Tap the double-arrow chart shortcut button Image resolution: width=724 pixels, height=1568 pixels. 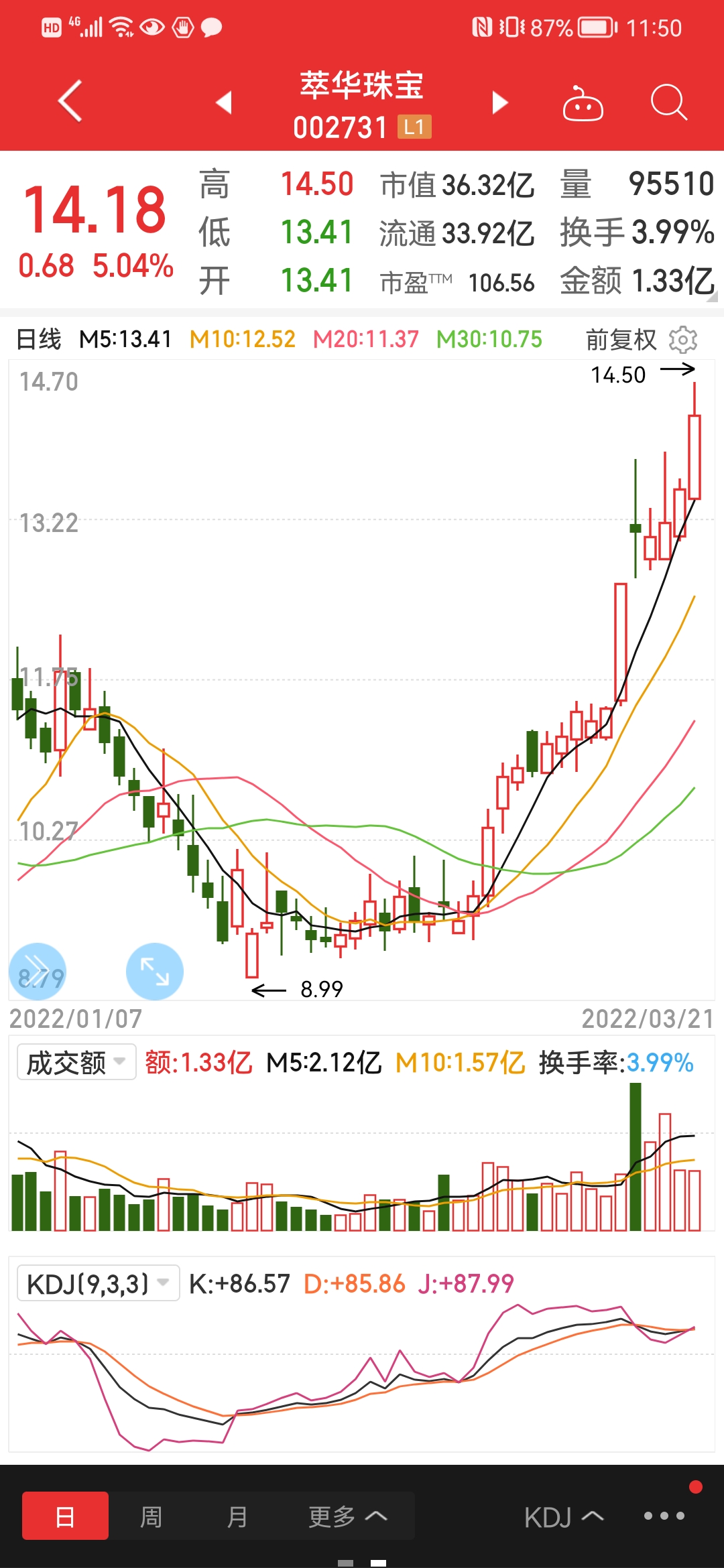38,971
